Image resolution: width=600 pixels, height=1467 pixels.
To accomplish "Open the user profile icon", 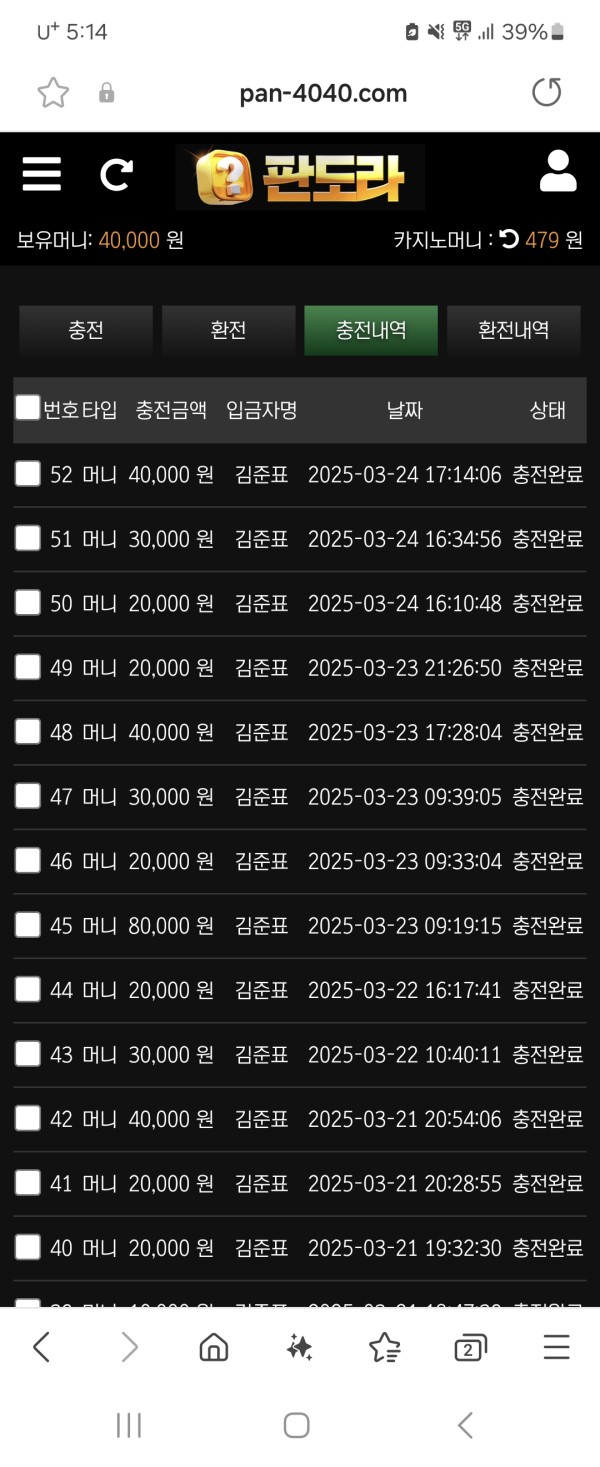I will click(x=557, y=172).
